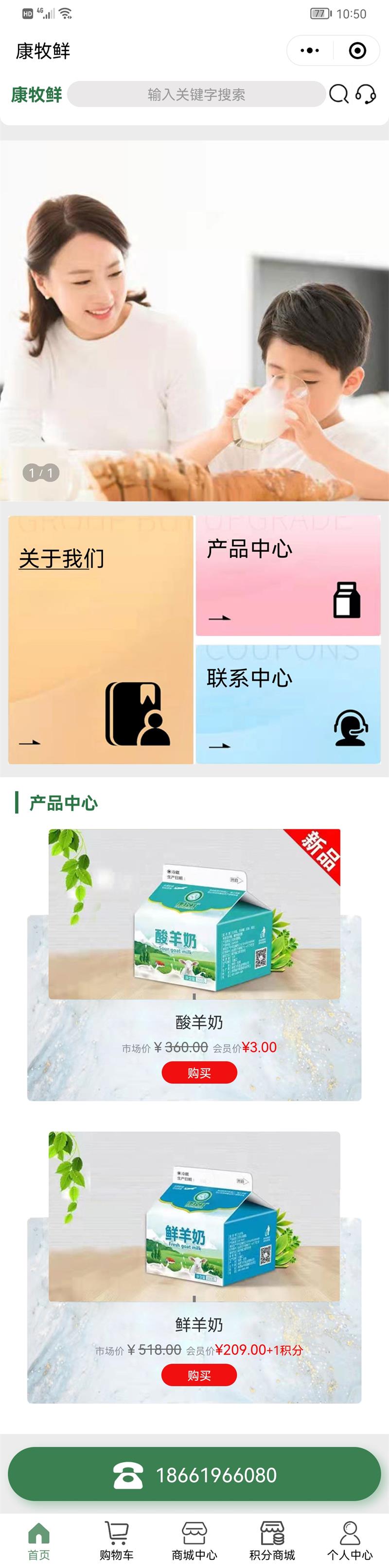Switch to the 首页 tab

[x=39, y=1541]
